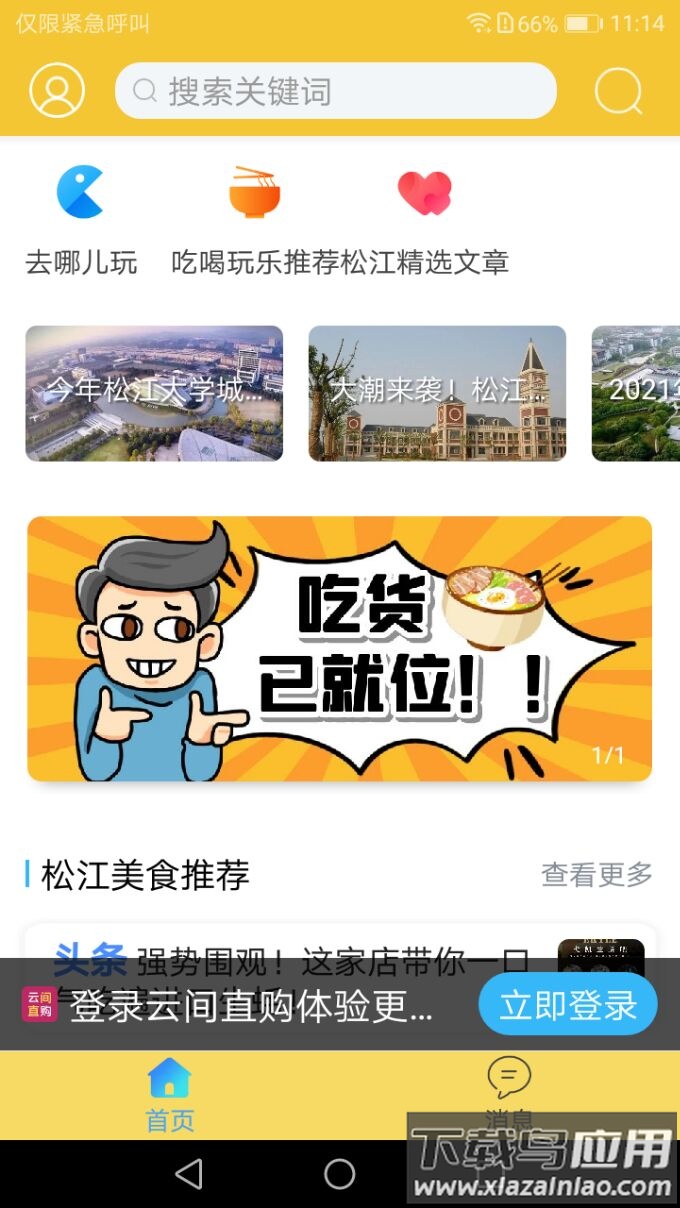Tap 立即登录 to log in
The height and width of the screenshot is (1208, 680).
point(568,1004)
